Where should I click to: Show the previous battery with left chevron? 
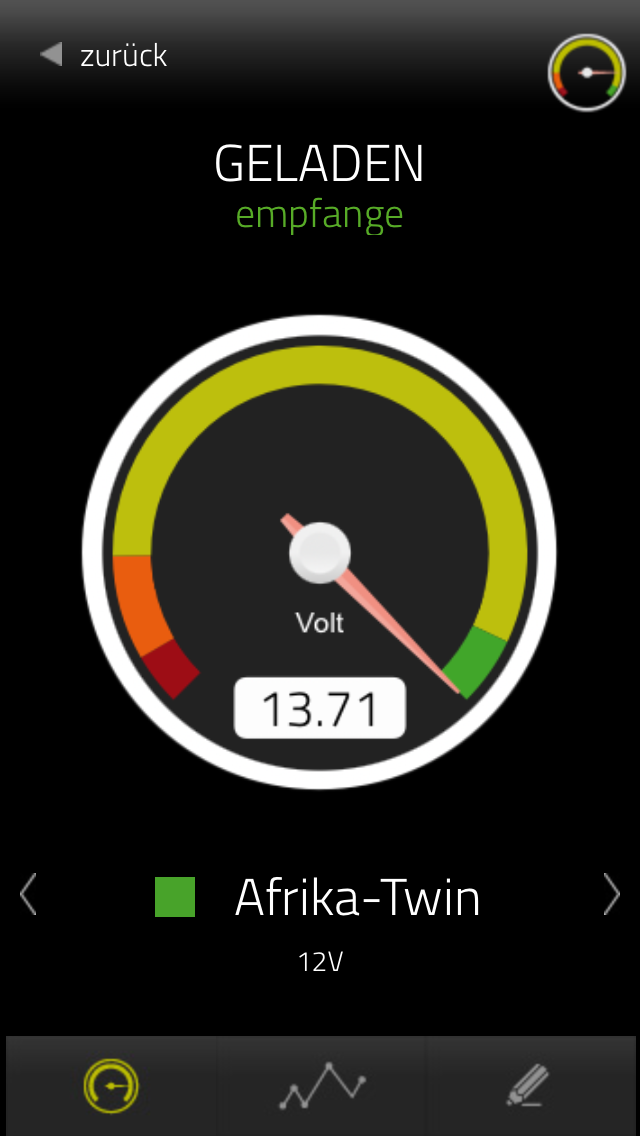pyautogui.click(x=28, y=894)
